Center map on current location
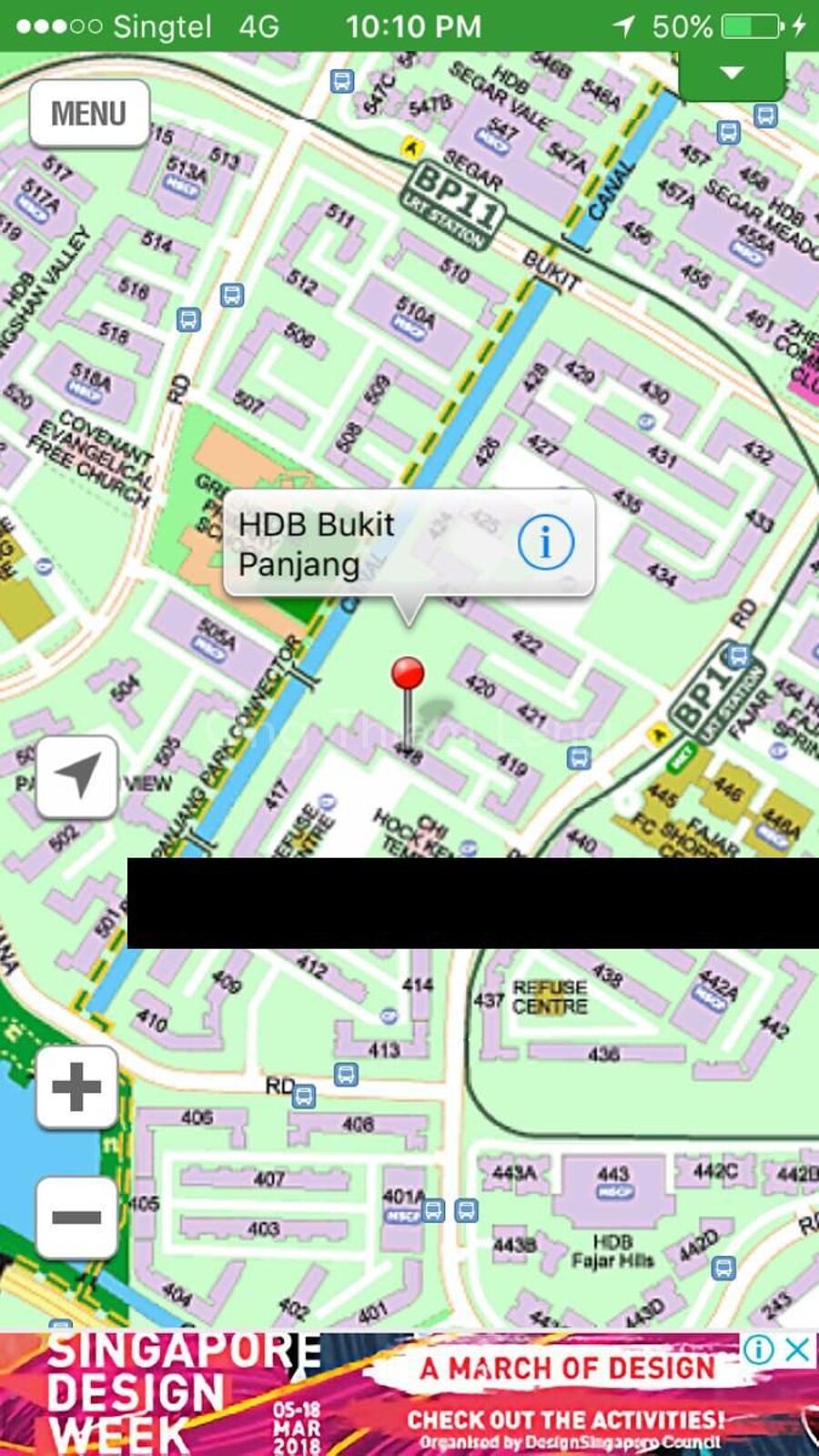 [77, 776]
